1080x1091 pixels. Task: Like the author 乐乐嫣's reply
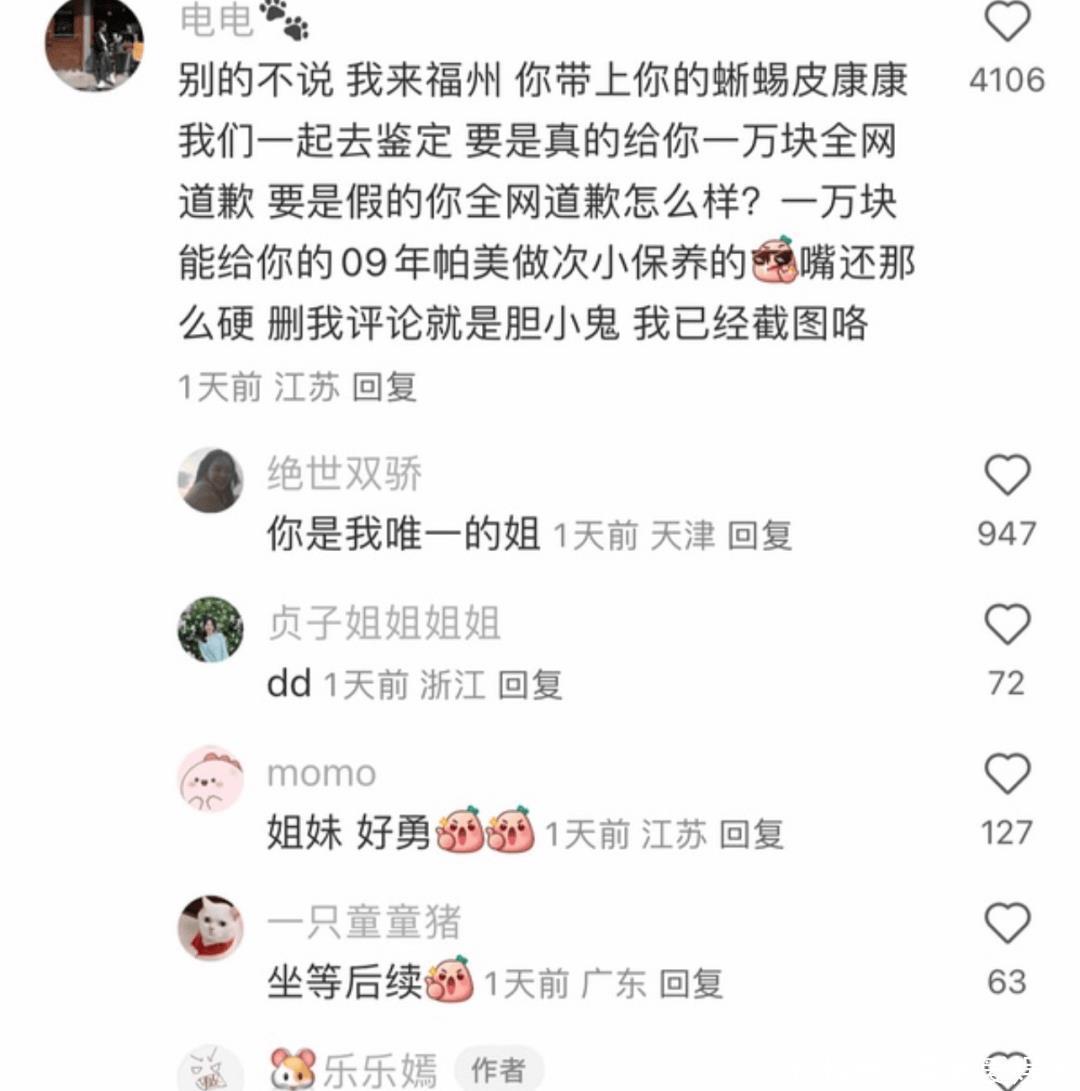click(x=1007, y=1068)
